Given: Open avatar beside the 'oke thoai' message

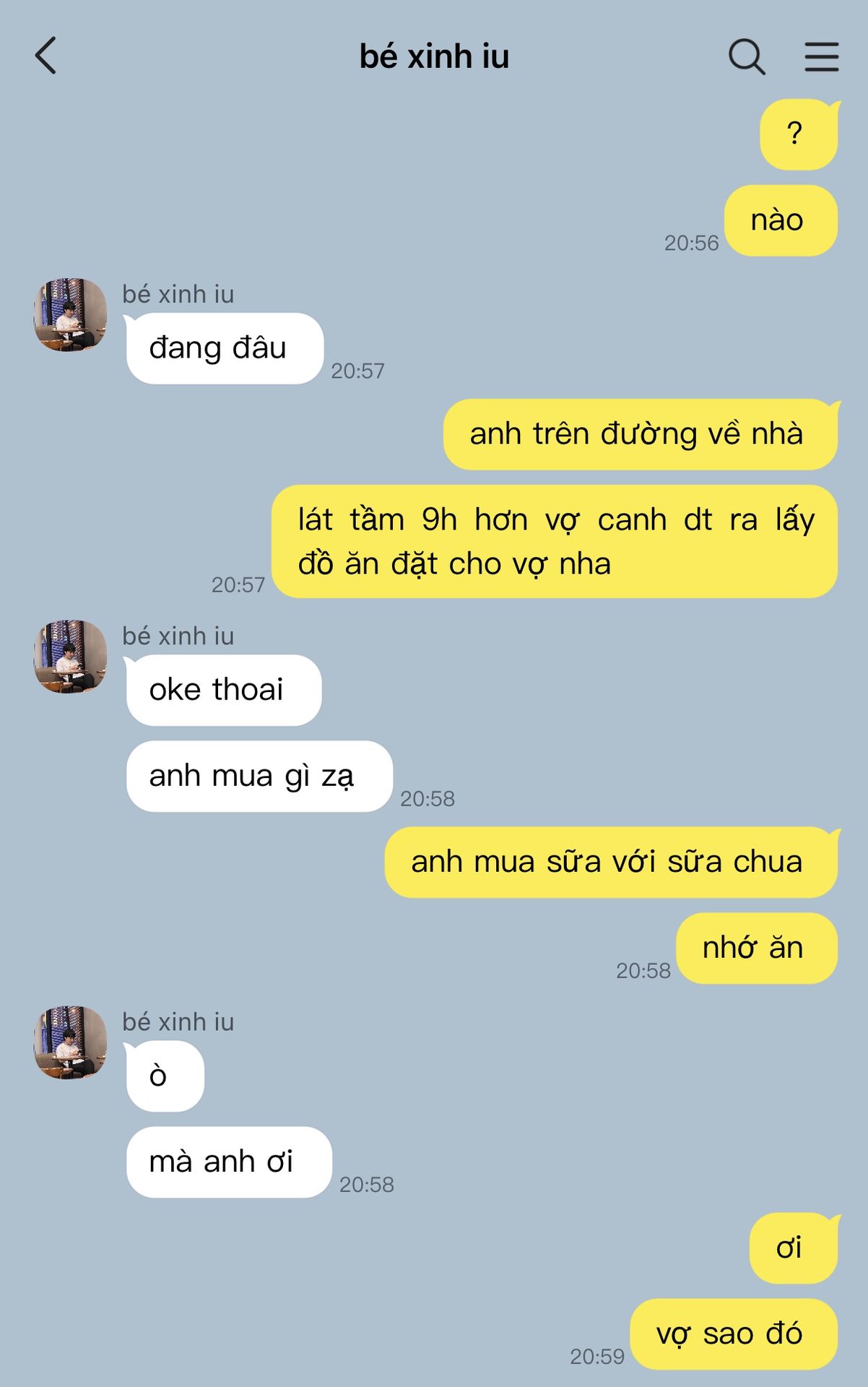Looking at the screenshot, I should tap(71, 657).
